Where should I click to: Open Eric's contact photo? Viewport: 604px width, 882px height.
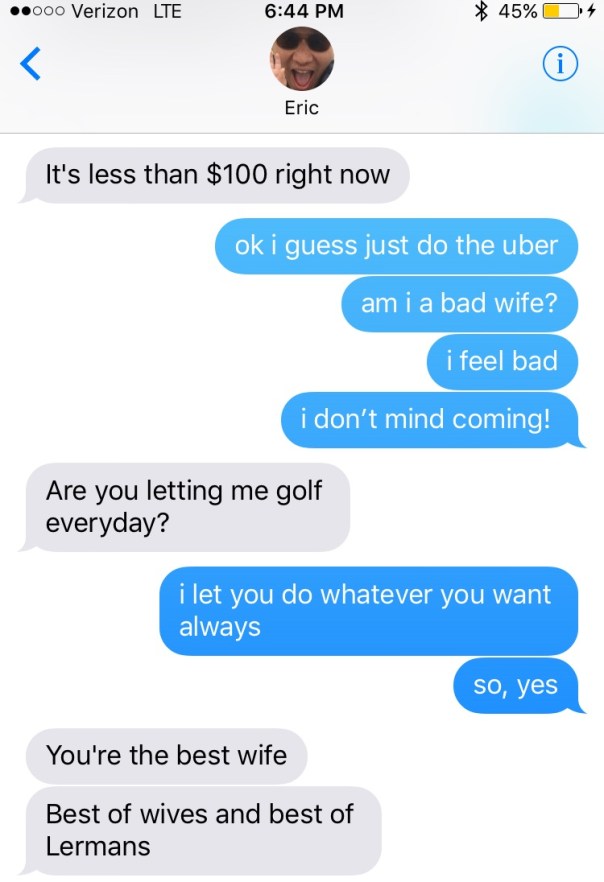coord(301,58)
